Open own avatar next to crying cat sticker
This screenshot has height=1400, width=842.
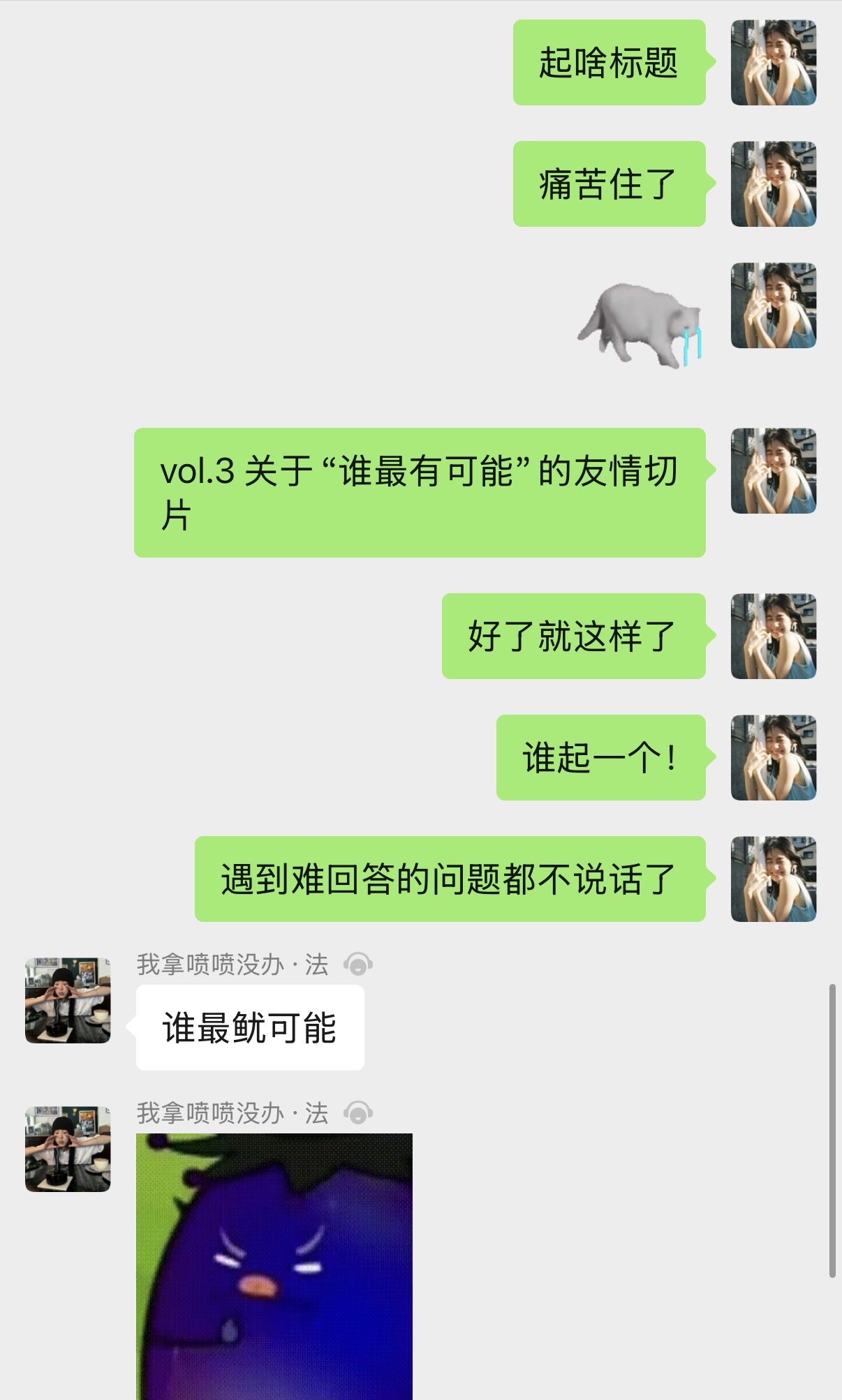click(x=773, y=305)
